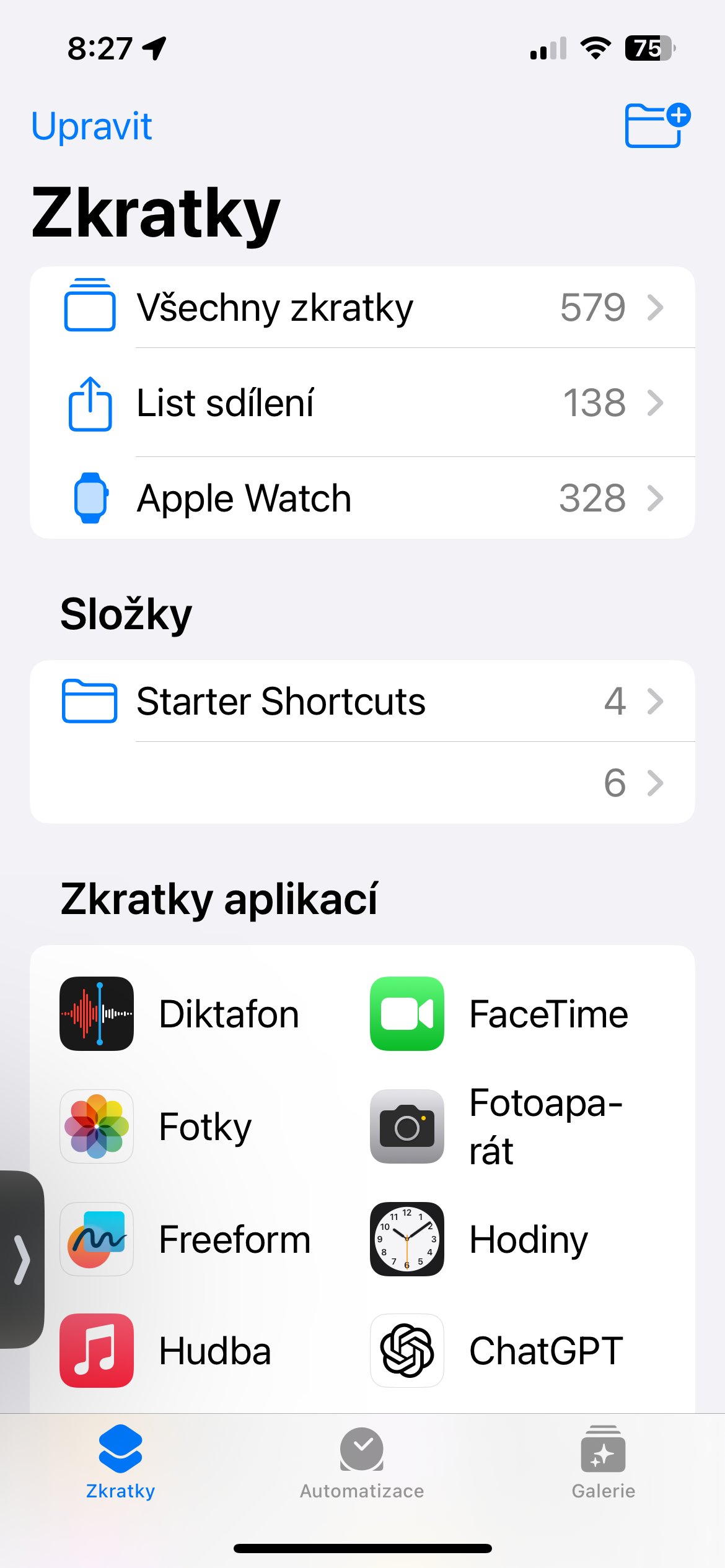Switch to the Galerie tab
The height and width of the screenshot is (1568, 725).
603,1463
